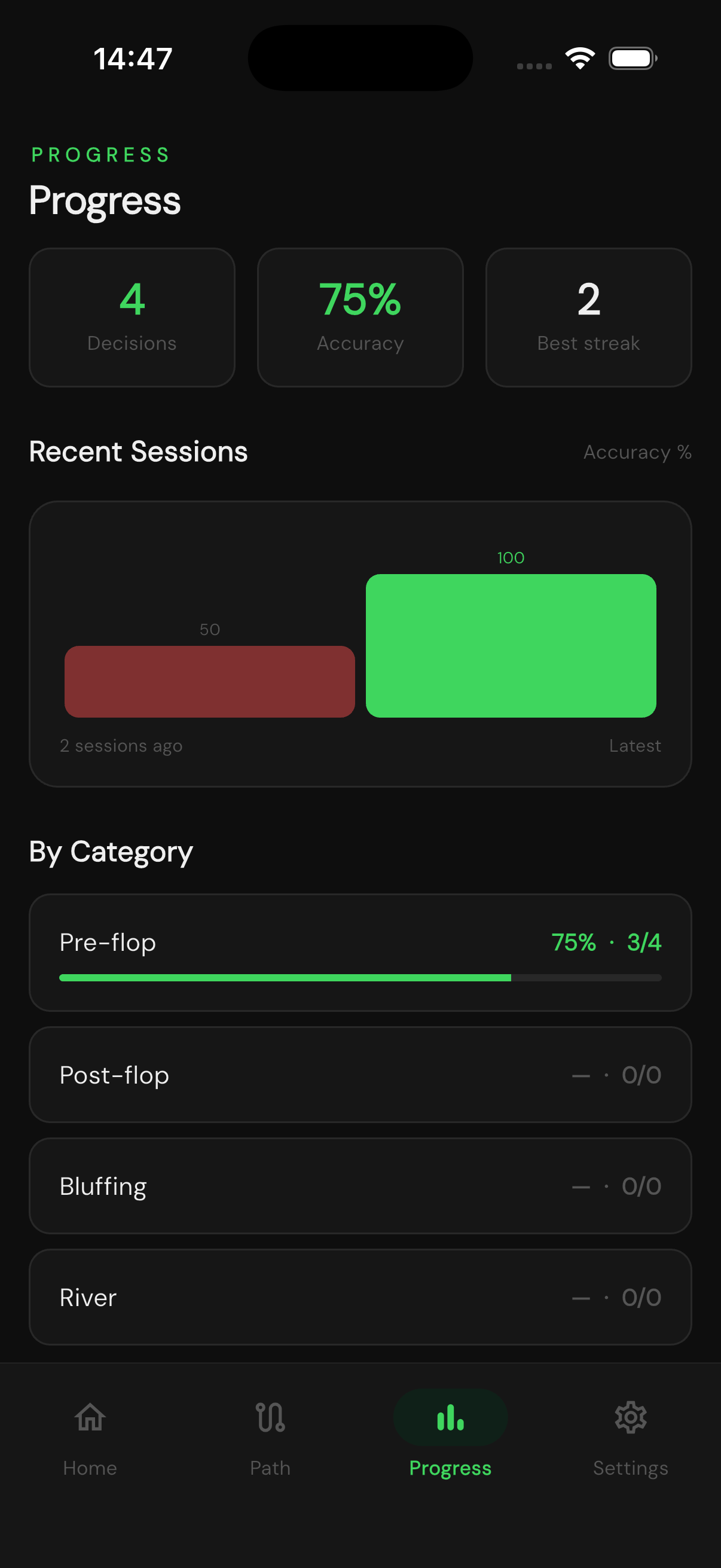Tap the Progress bar-chart icon
The image size is (721, 1568).
click(x=450, y=1417)
